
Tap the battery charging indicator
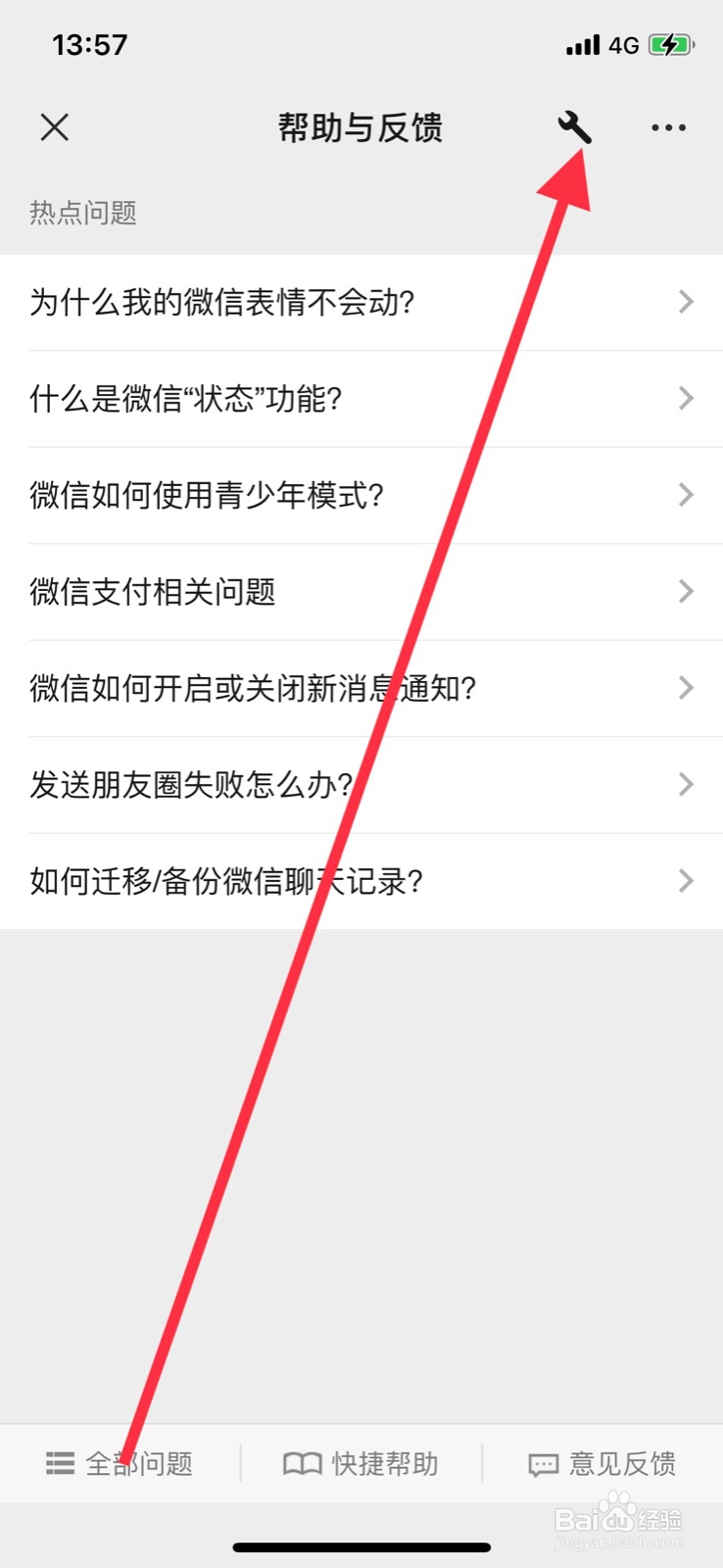point(672,44)
